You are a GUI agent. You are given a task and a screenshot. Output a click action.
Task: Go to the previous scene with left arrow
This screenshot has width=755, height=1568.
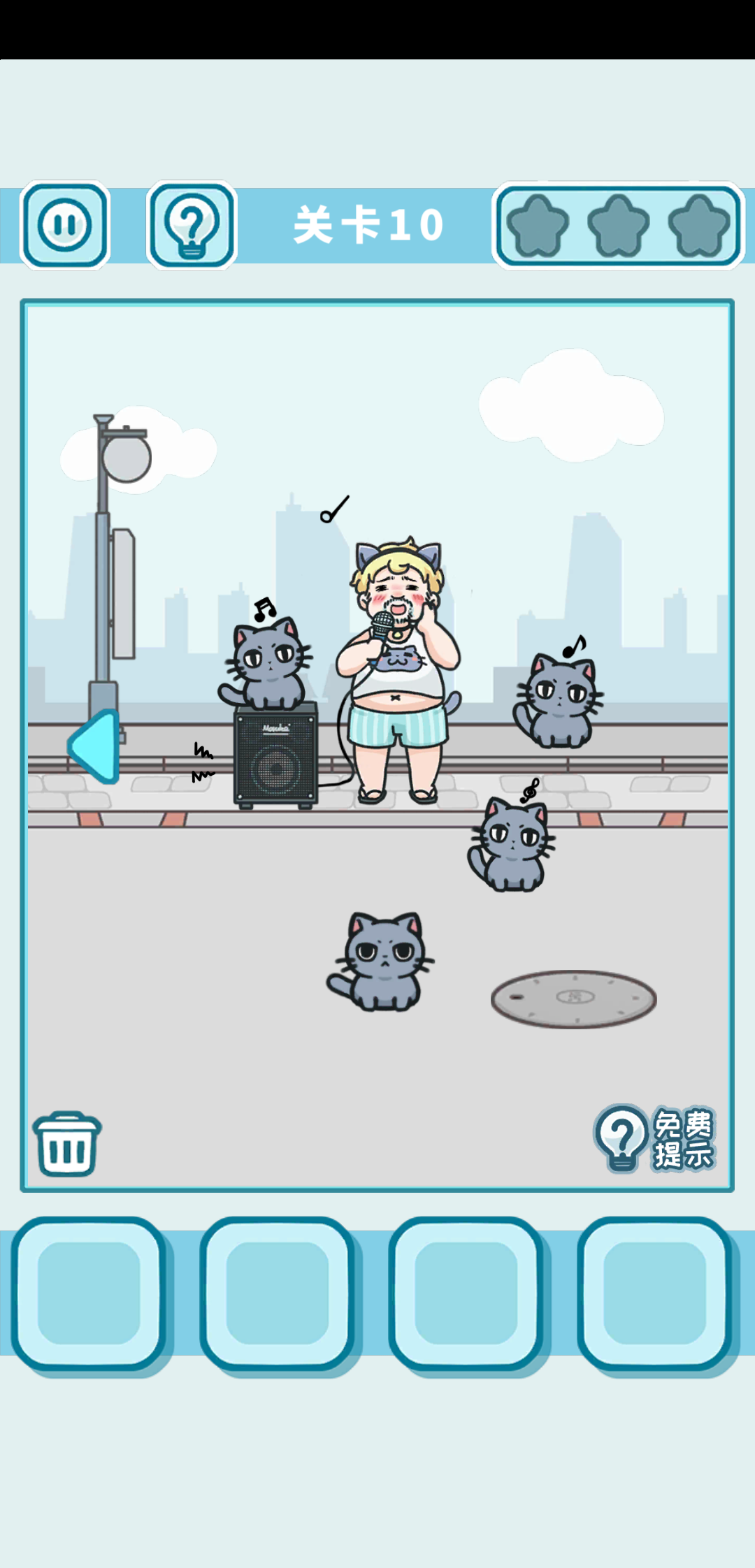coord(94,746)
